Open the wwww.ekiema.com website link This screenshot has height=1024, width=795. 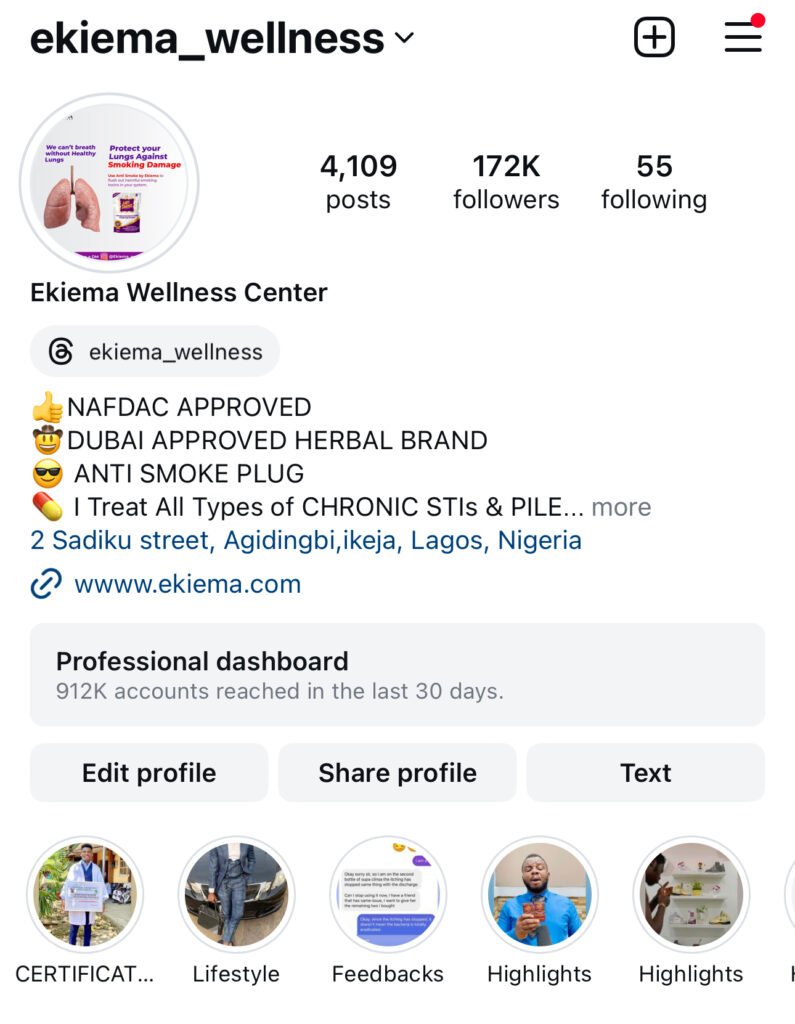[x=187, y=584]
